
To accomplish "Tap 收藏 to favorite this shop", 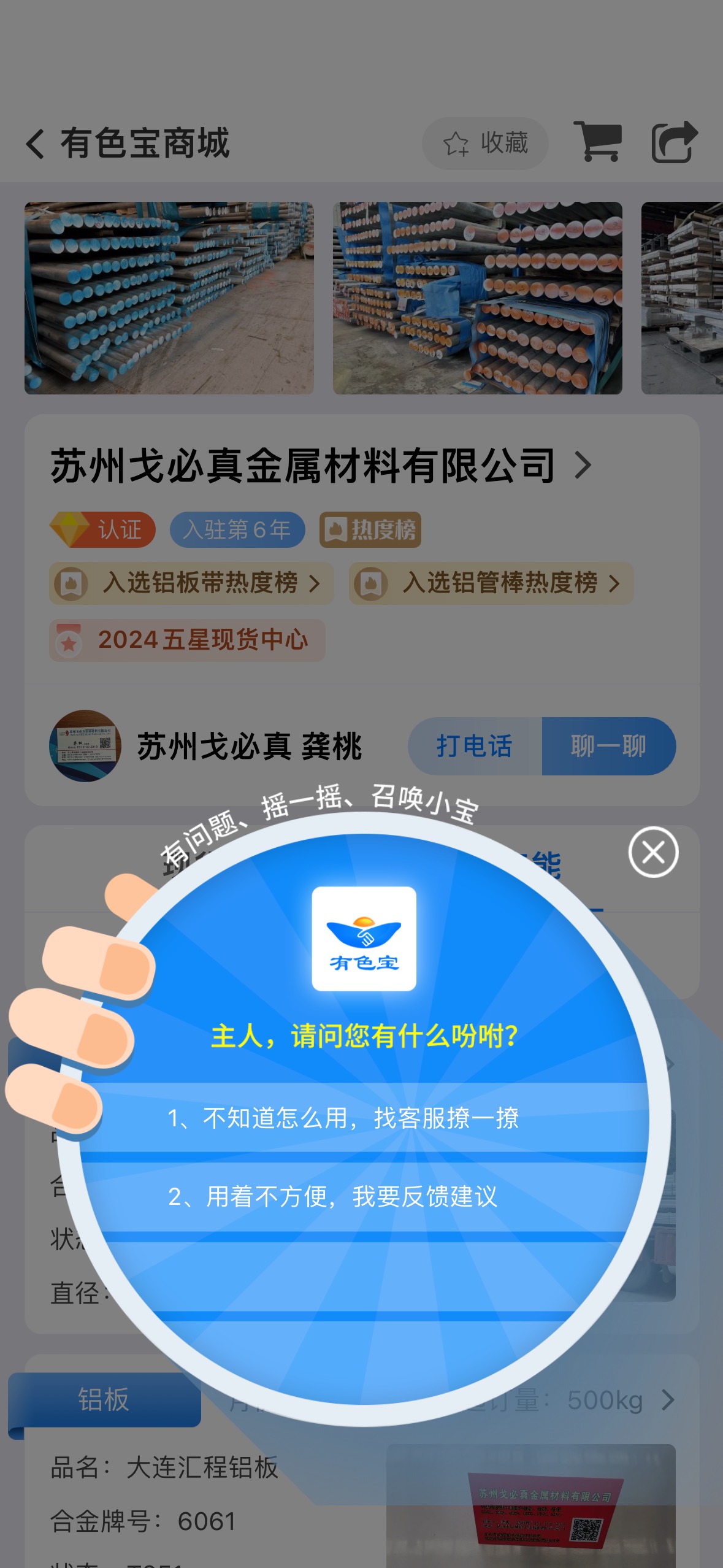I will (485, 144).
